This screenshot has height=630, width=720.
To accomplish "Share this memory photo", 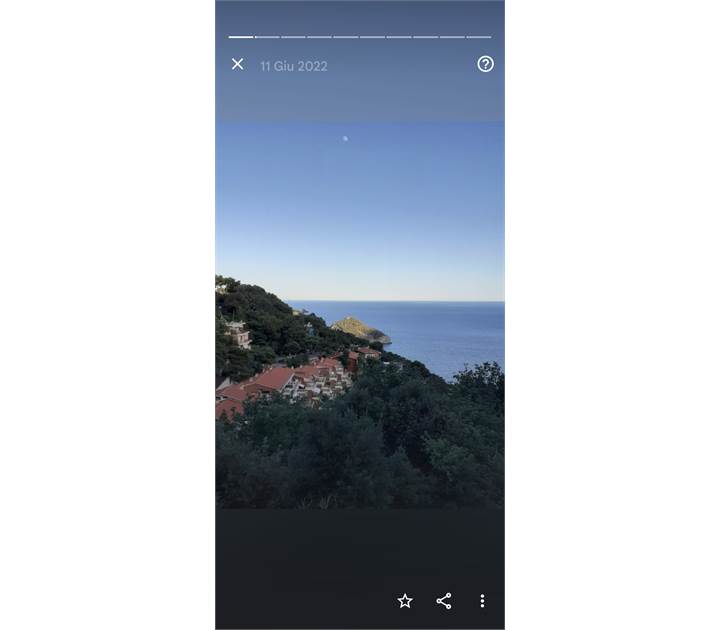I will (444, 601).
